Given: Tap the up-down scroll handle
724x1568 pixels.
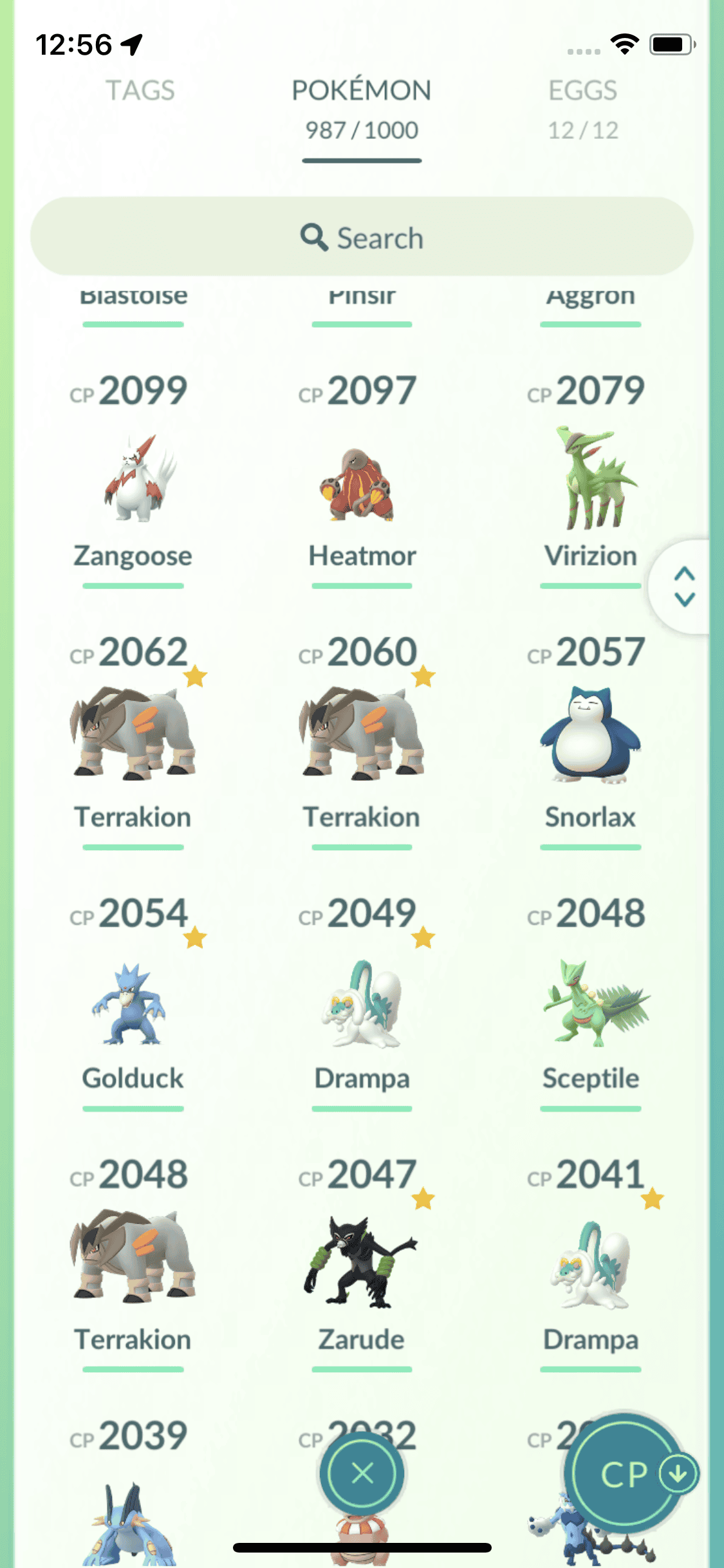Looking at the screenshot, I should tap(684, 586).
